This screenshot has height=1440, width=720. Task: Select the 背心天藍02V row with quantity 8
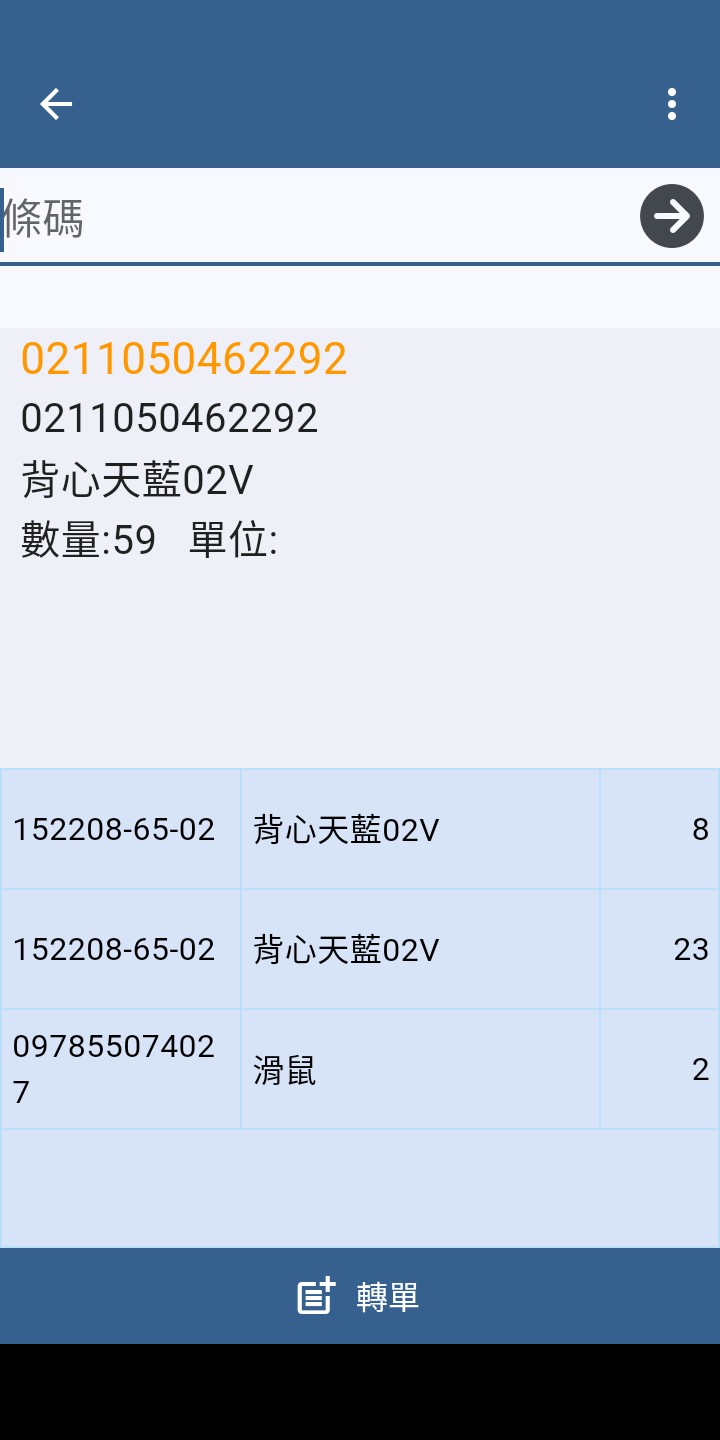360,829
